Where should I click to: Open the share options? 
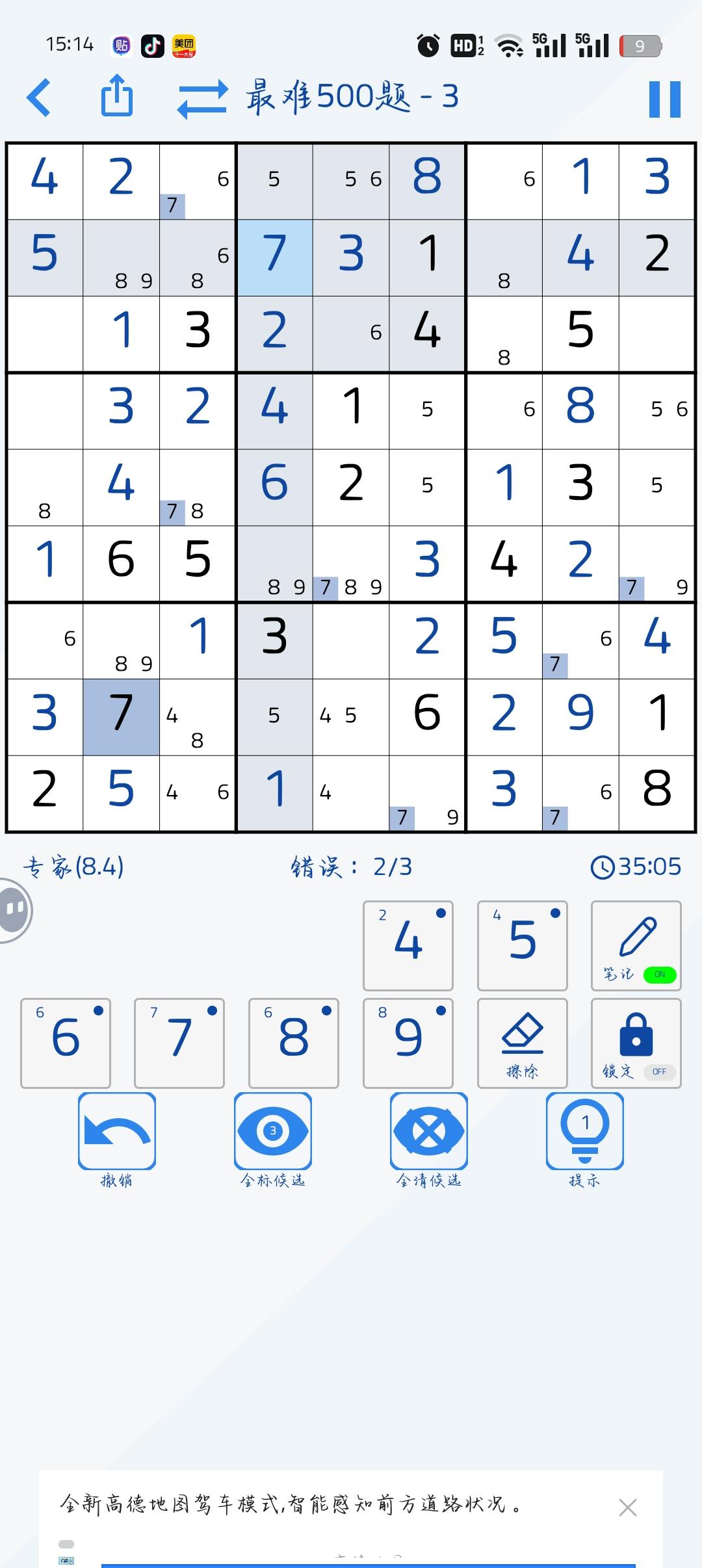(x=116, y=98)
